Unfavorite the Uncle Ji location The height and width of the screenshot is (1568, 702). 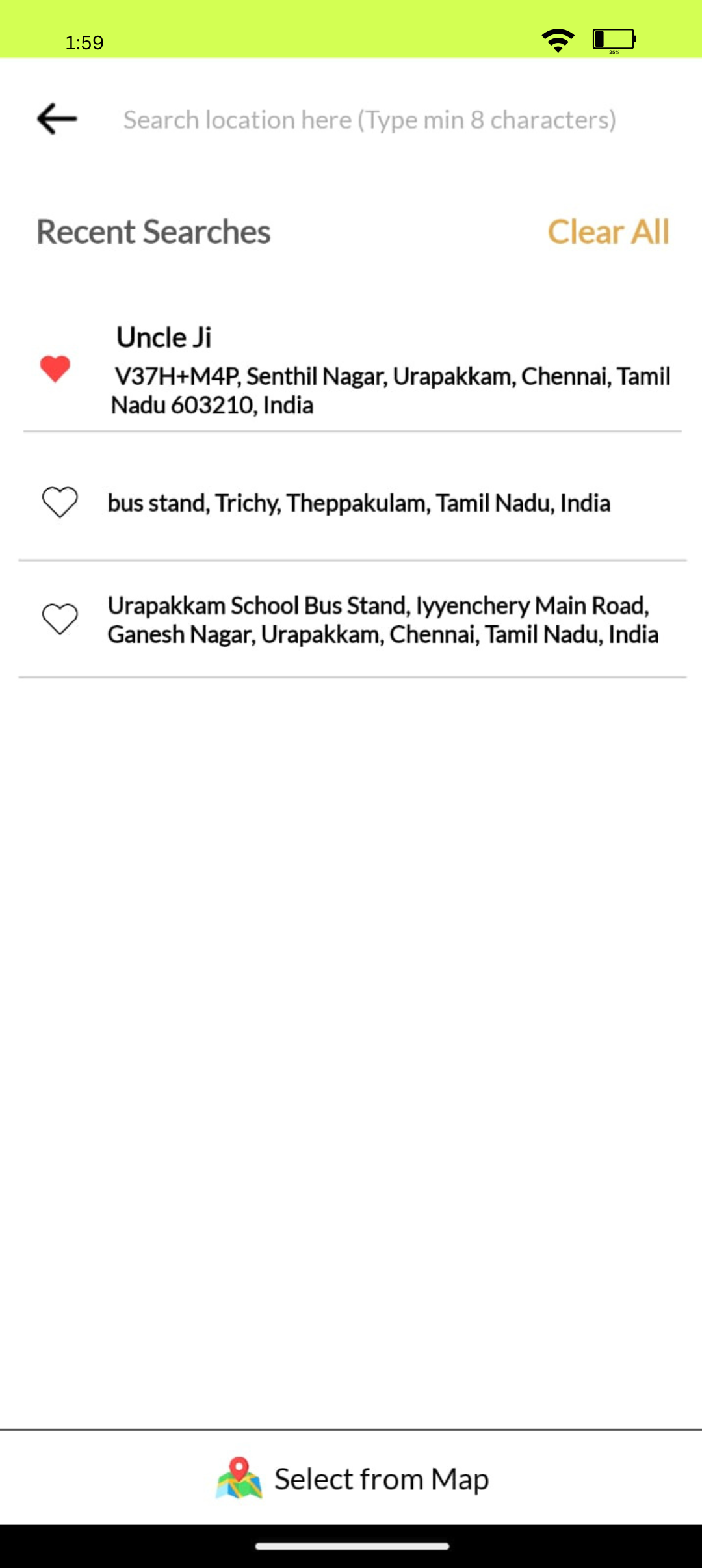(55, 369)
